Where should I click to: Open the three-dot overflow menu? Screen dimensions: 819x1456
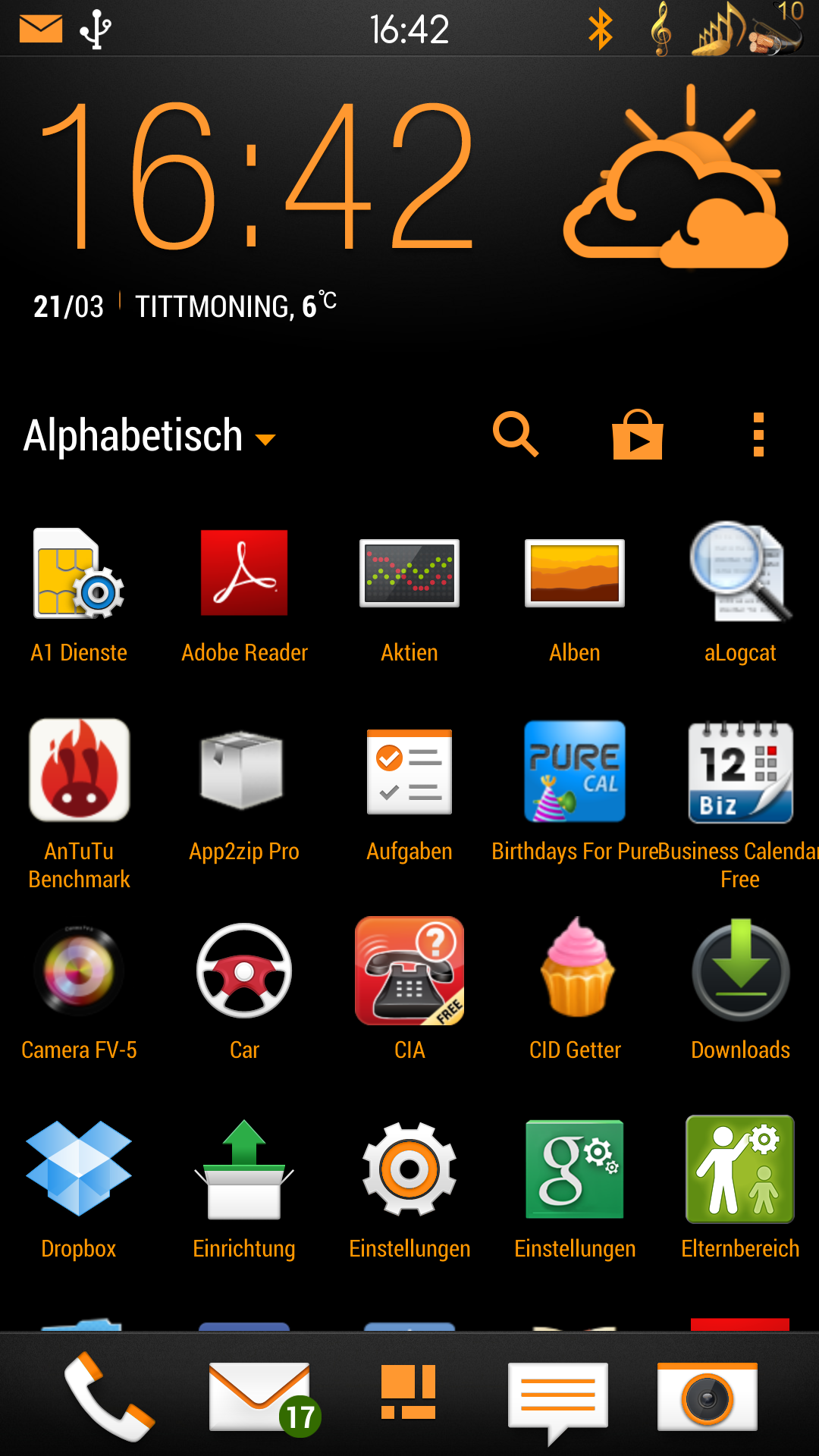pos(758,435)
